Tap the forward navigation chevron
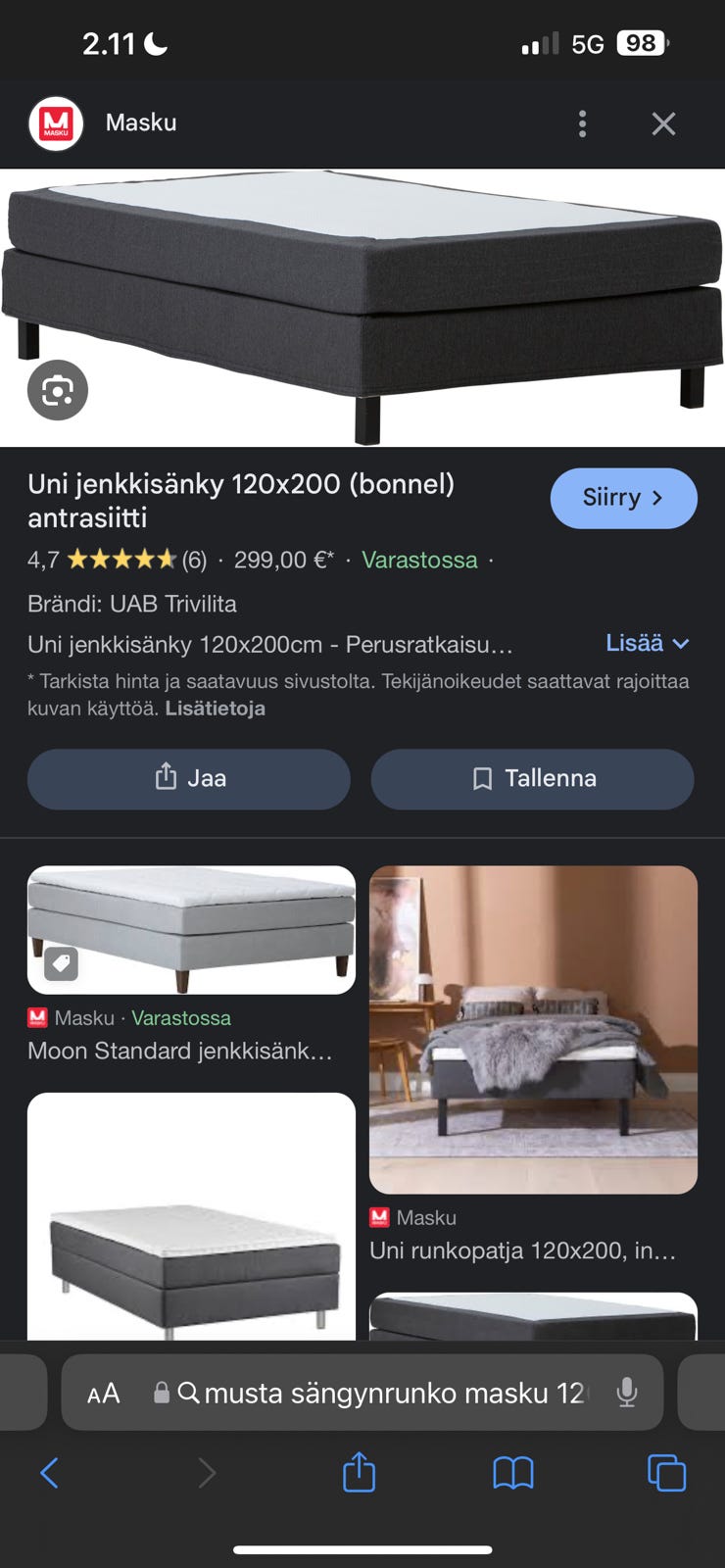725x1568 pixels. click(x=205, y=1472)
